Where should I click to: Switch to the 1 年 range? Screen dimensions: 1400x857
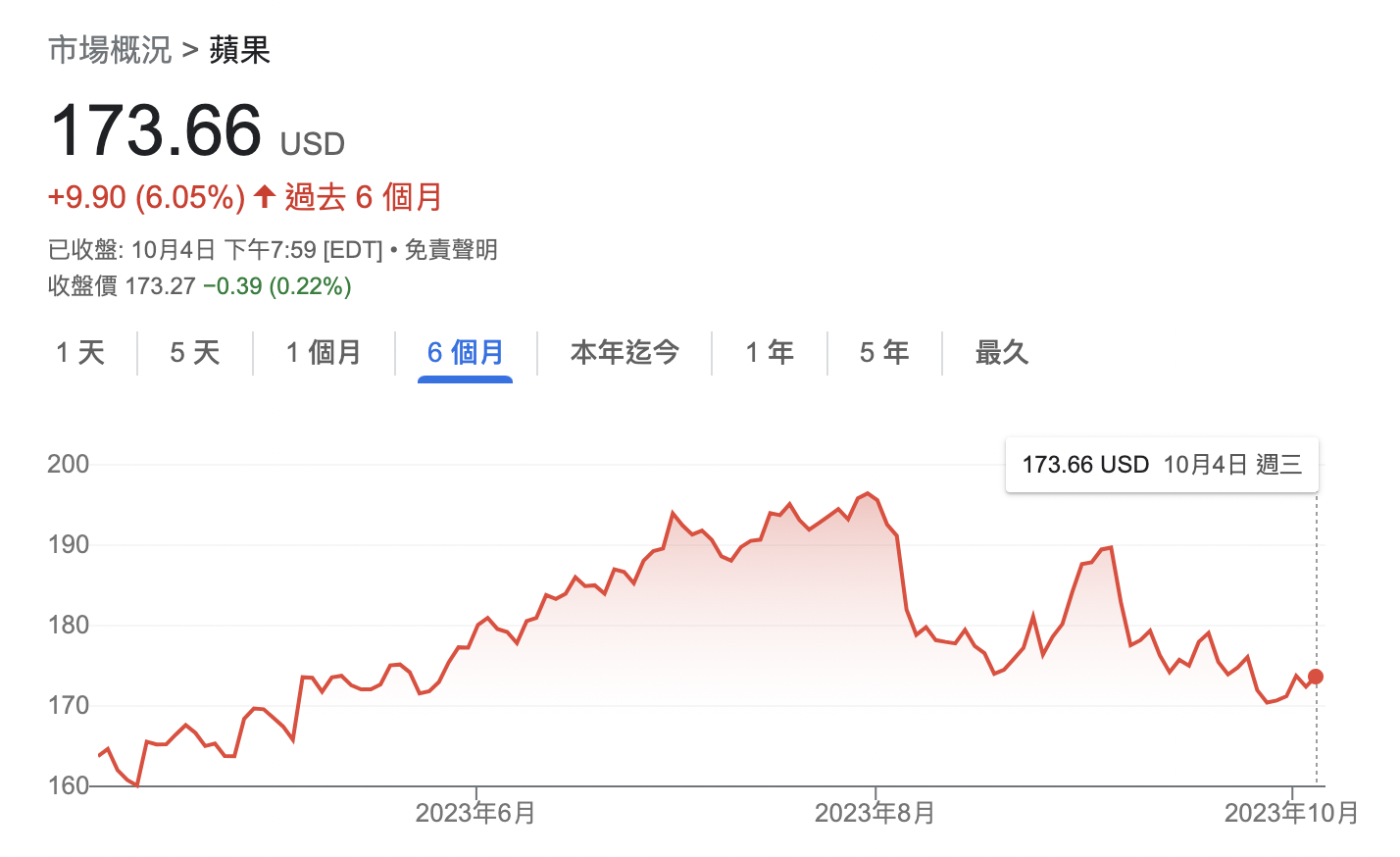tap(770, 353)
